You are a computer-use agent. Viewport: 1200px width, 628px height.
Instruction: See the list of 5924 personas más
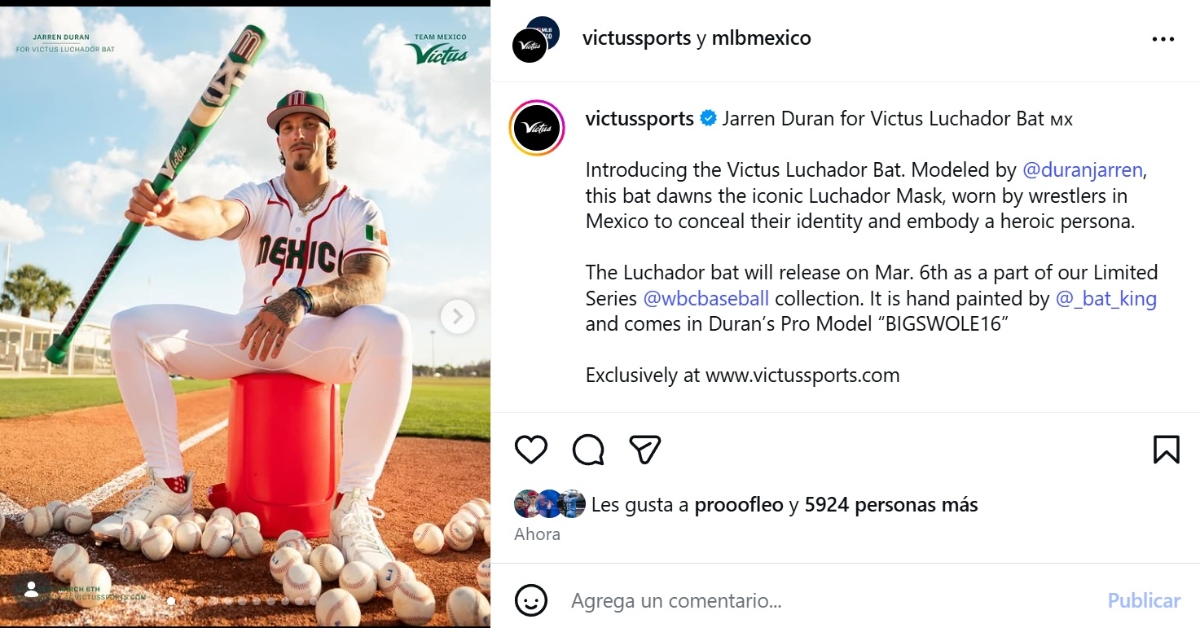tap(891, 505)
